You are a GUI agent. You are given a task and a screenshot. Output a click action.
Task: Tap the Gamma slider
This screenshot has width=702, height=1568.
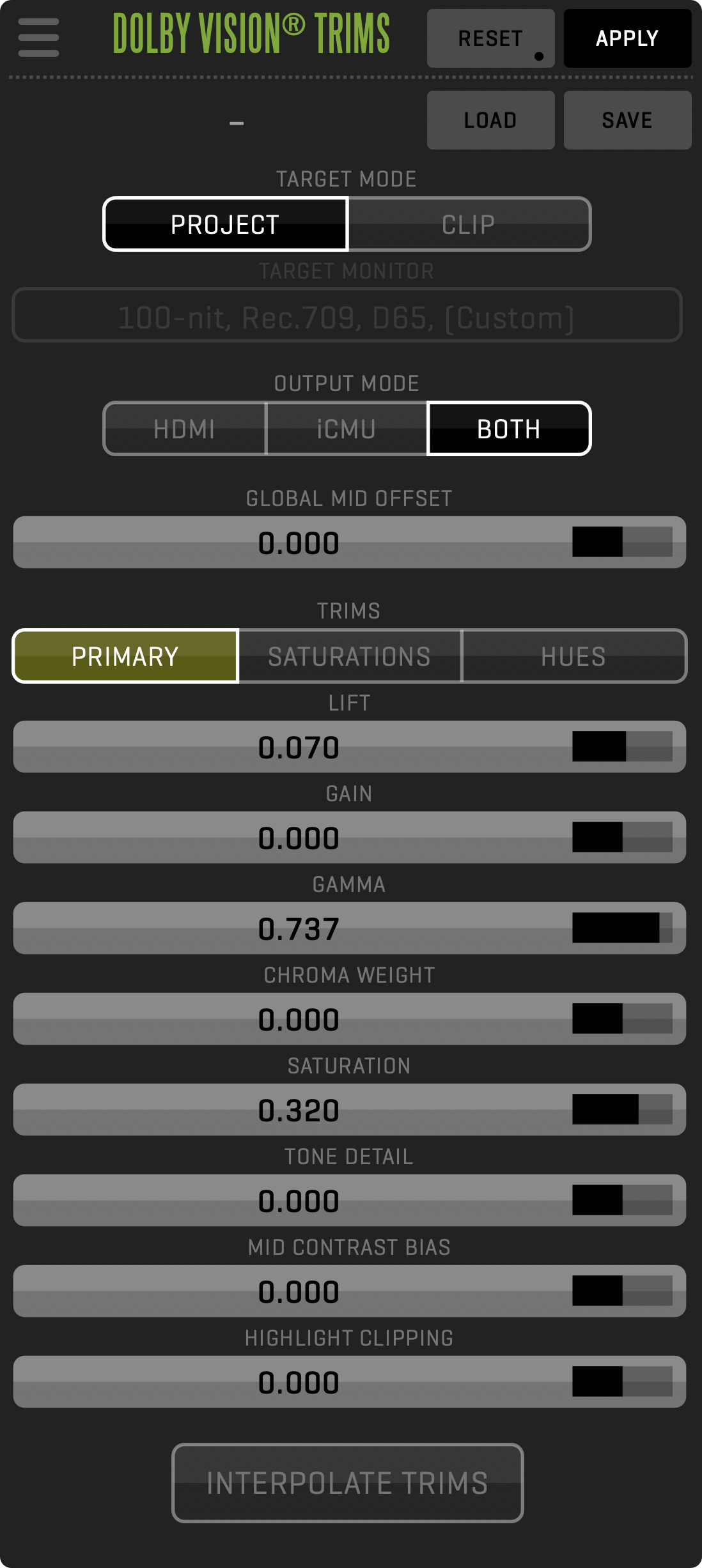349,928
